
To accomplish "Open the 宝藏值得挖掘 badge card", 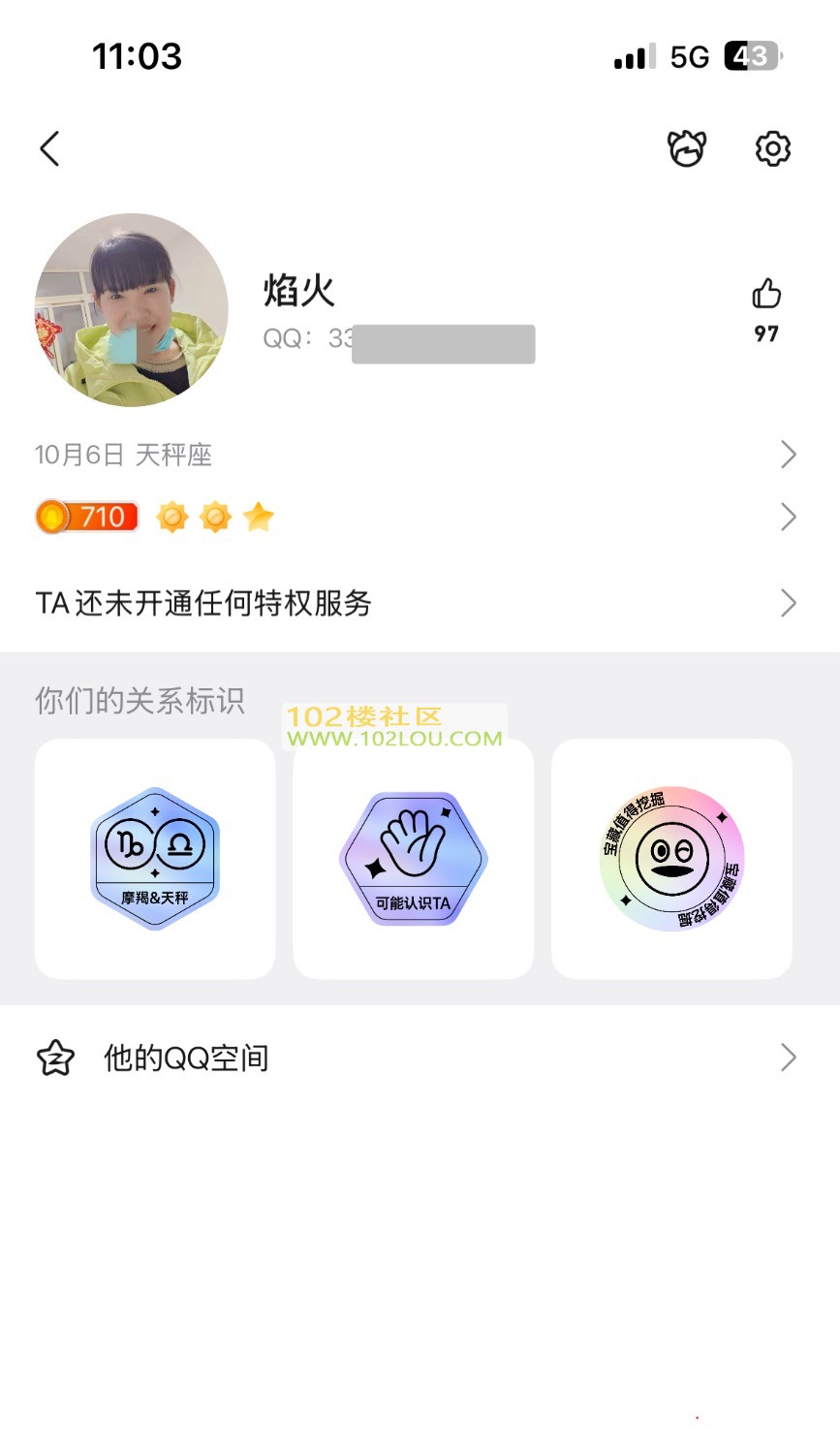I will (x=671, y=859).
